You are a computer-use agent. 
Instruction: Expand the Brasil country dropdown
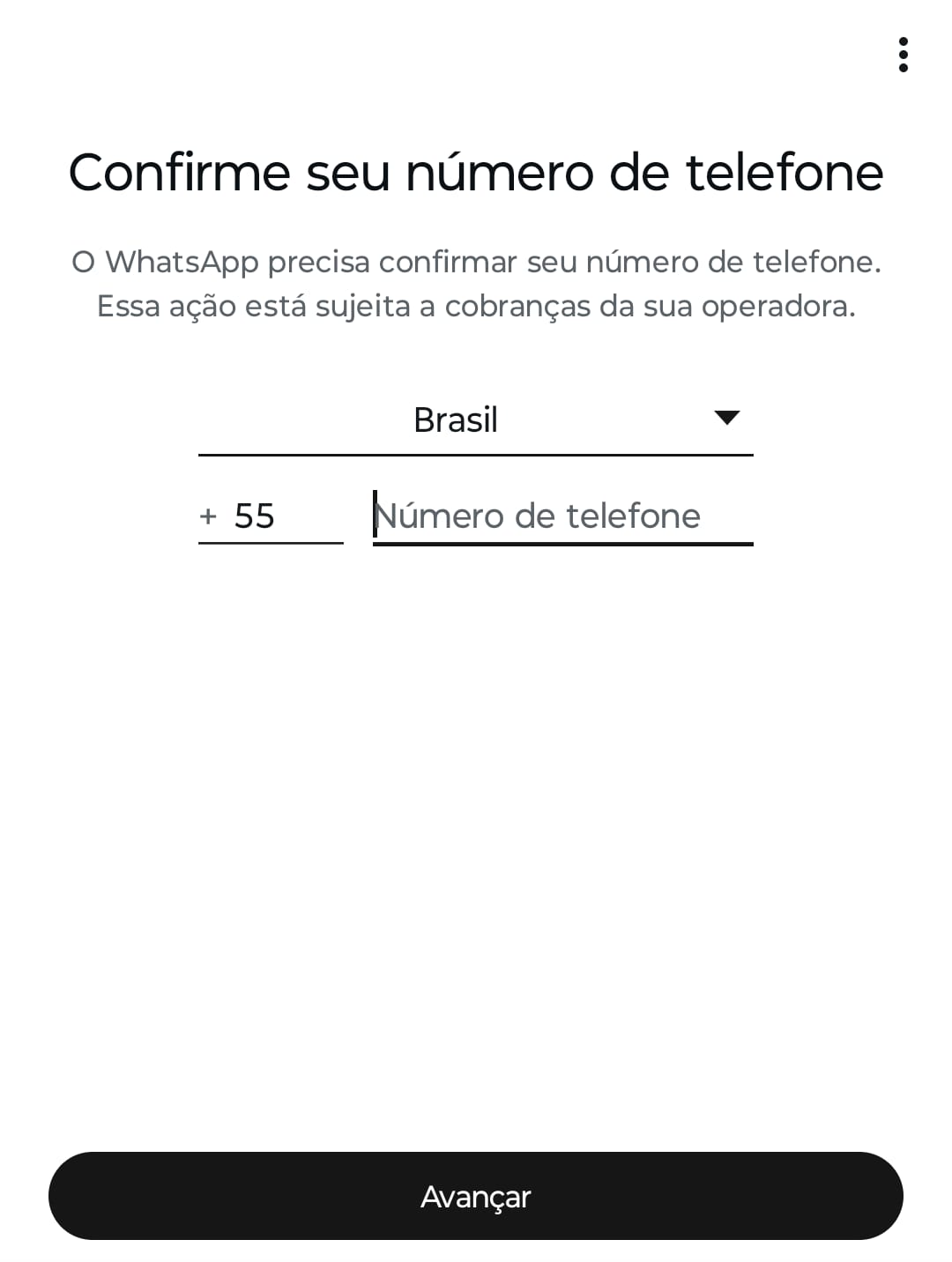[476, 420]
